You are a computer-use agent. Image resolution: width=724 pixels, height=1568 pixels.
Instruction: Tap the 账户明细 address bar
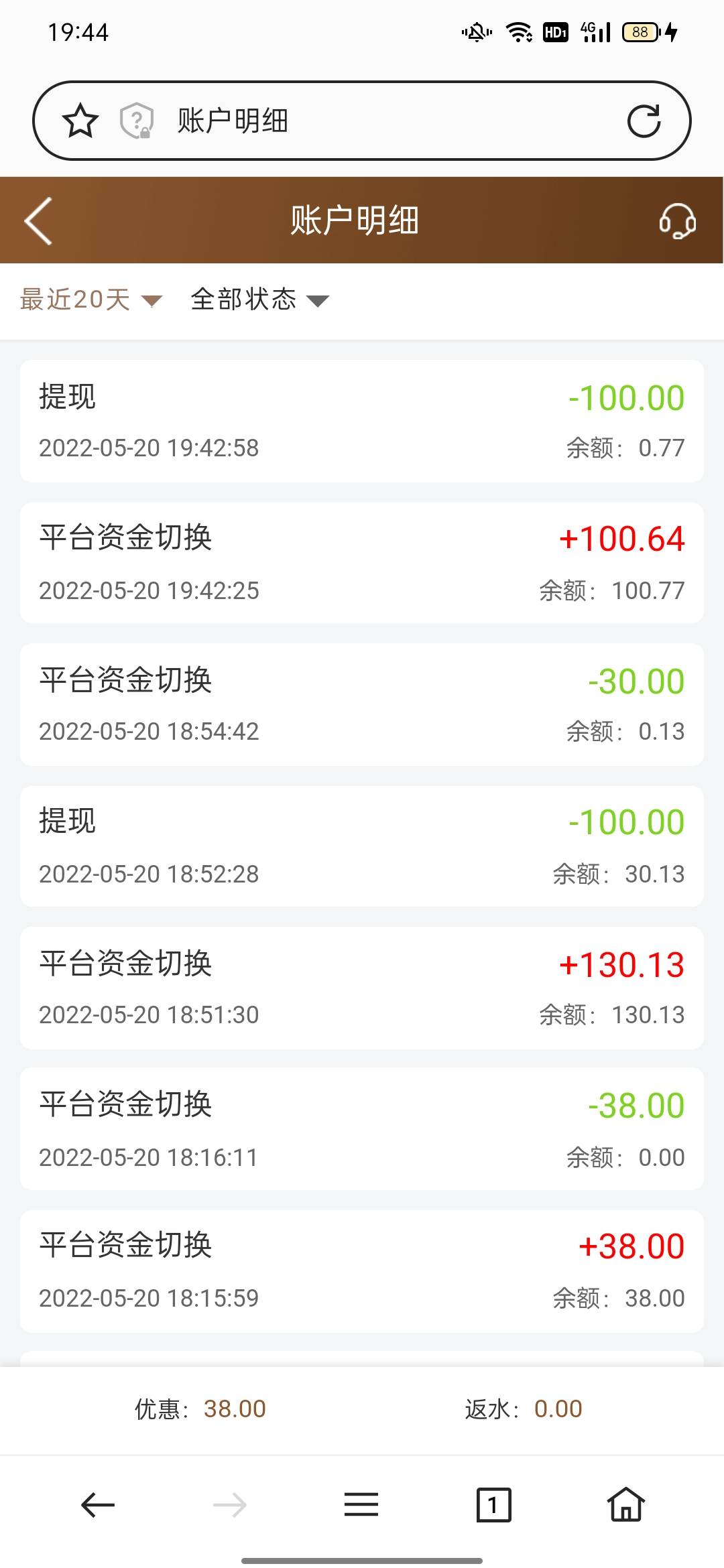pos(362,121)
